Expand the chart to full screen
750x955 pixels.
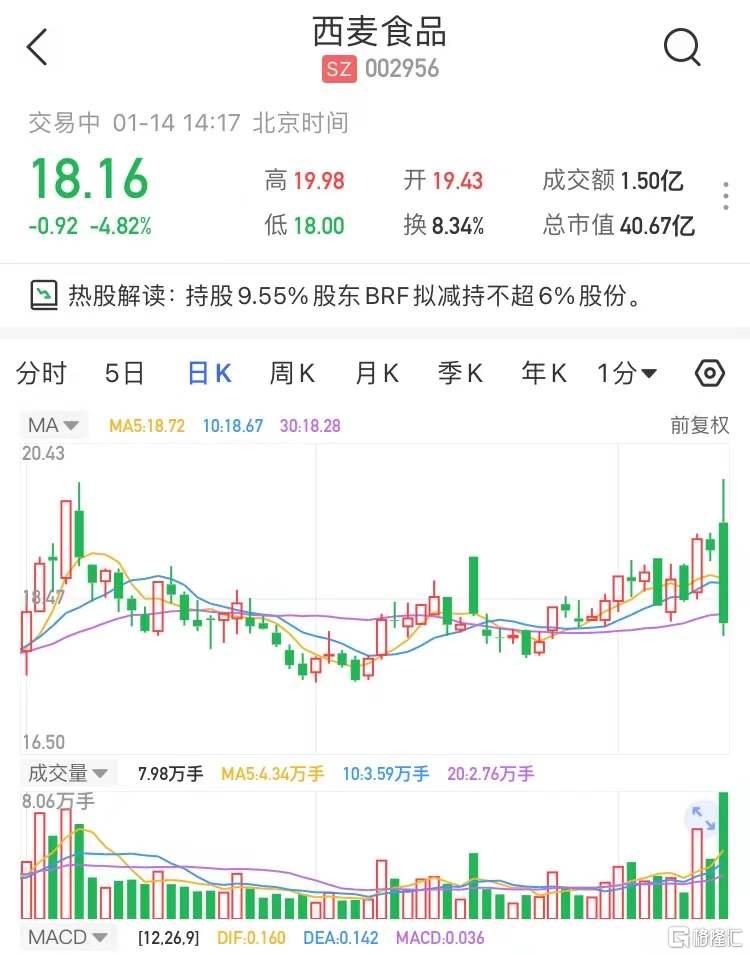(x=704, y=819)
